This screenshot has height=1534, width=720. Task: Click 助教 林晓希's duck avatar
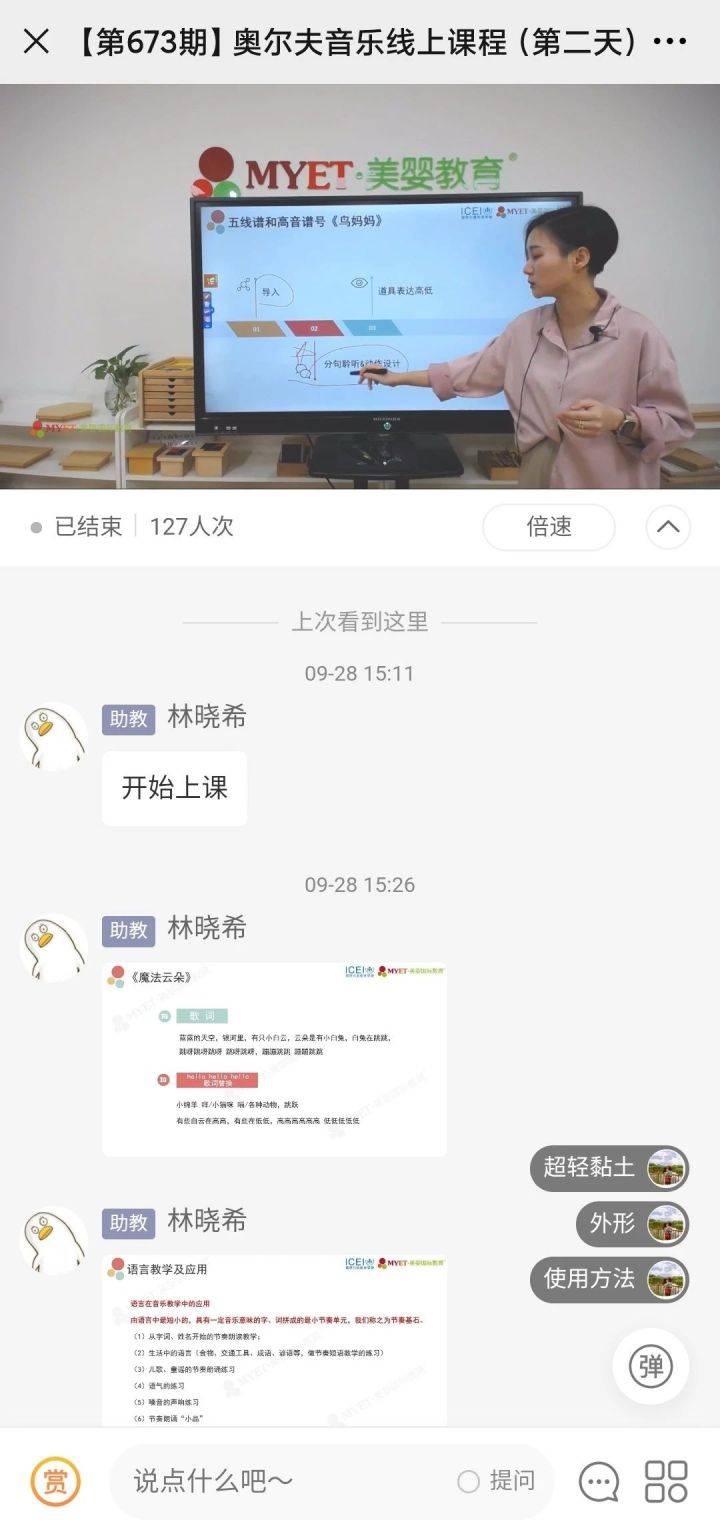click(x=52, y=735)
